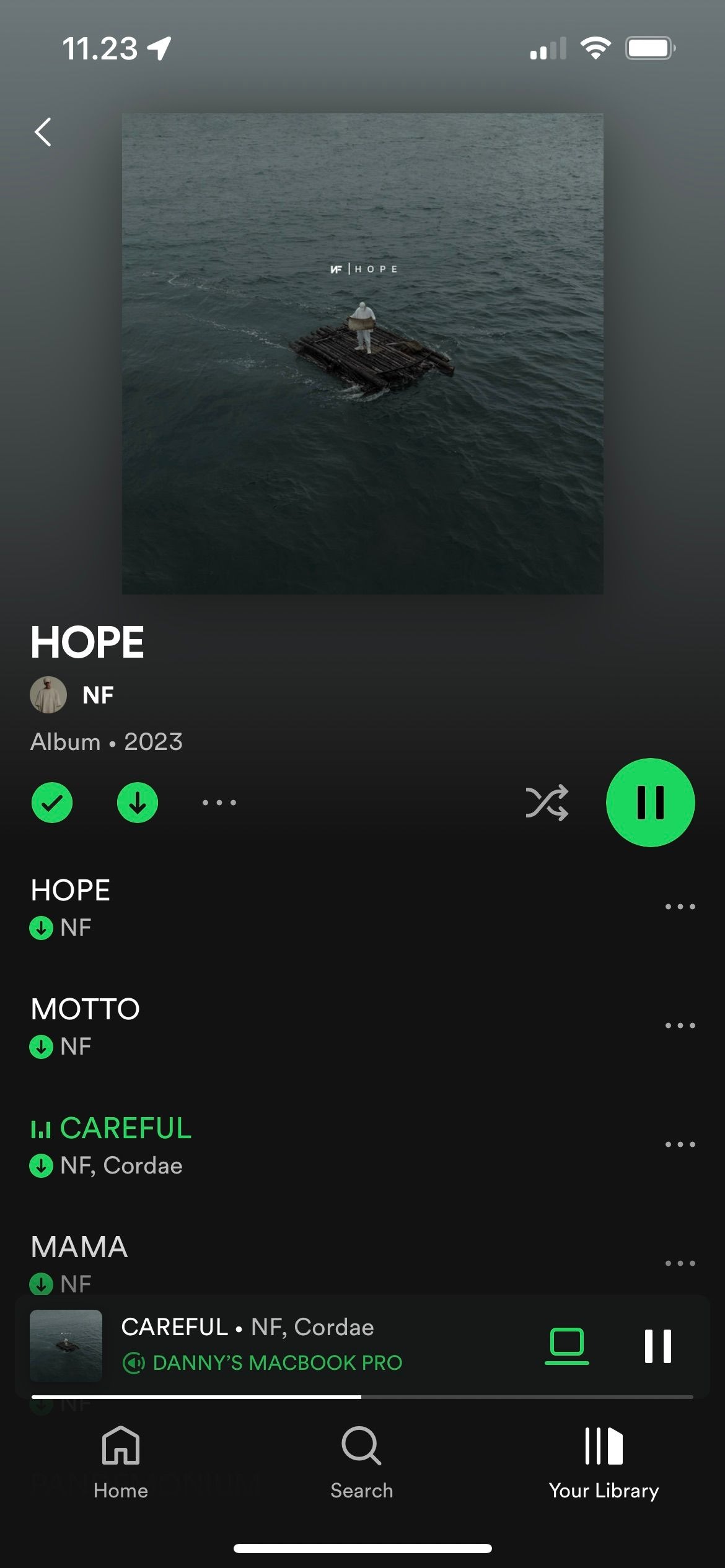Image resolution: width=725 pixels, height=1568 pixels.
Task: Tap the album download button
Action: [x=138, y=803]
